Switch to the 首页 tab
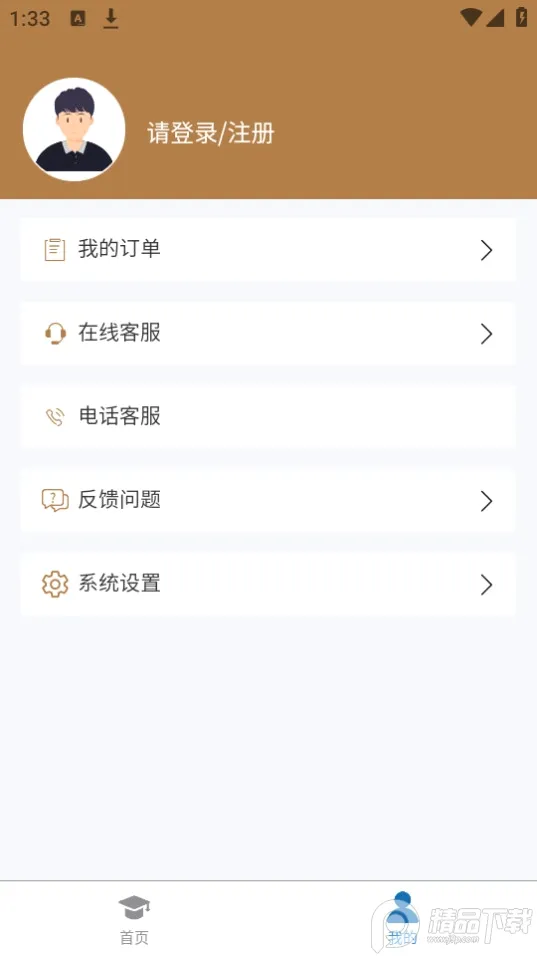This screenshot has height=956, width=537. coord(134,919)
